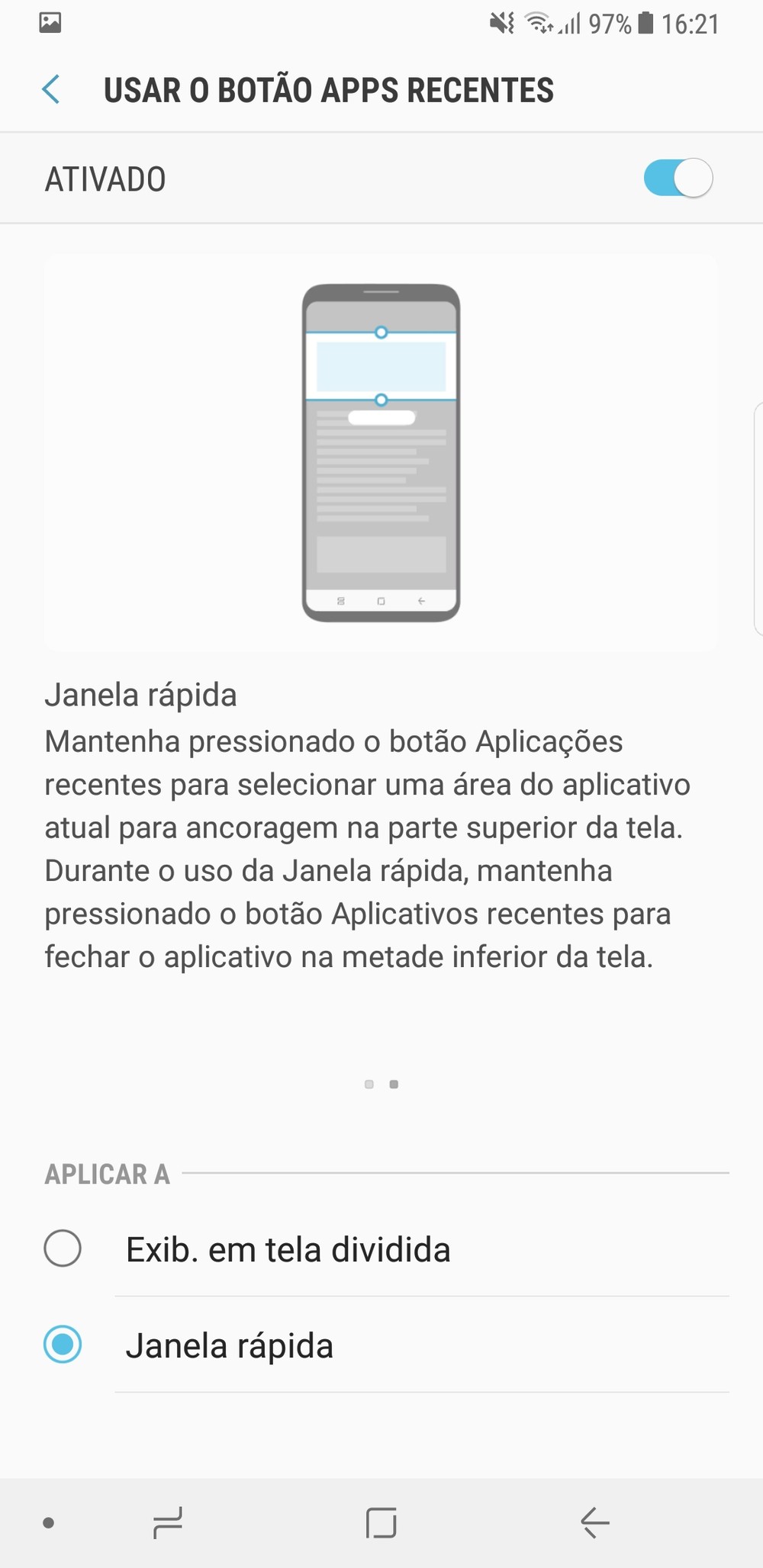This screenshot has height=1568, width=763.
Task: Tap the system back button
Action: pyautogui.click(x=594, y=1523)
